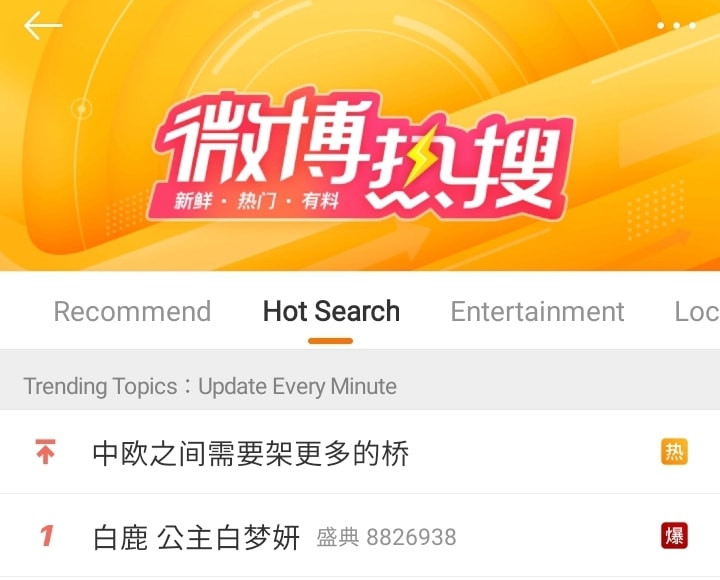Open the three-dot overflow menu
Image resolution: width=720 pixels, height=580 pixels.
click(677, 26)
